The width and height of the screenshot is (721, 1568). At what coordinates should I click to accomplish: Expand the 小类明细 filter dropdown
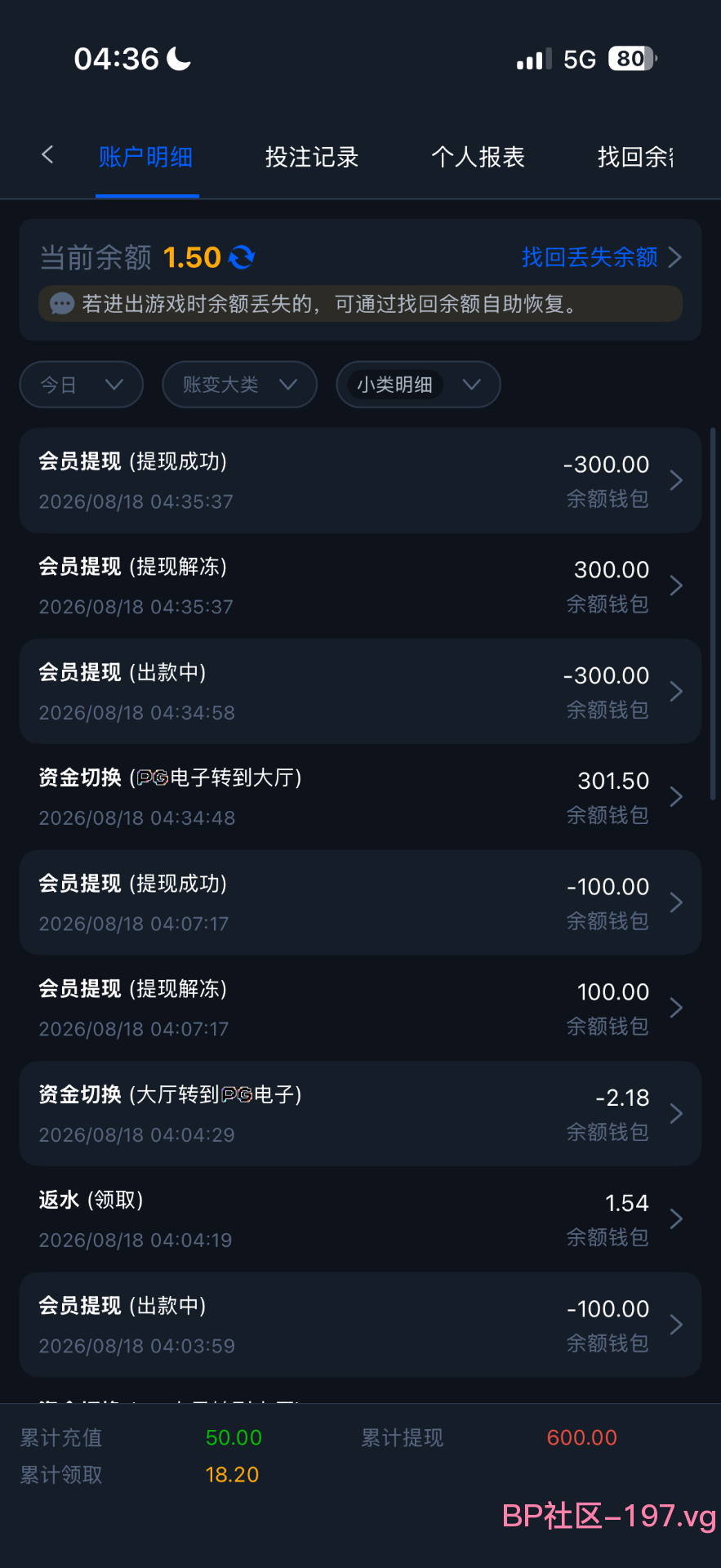[x=418, y=385]
